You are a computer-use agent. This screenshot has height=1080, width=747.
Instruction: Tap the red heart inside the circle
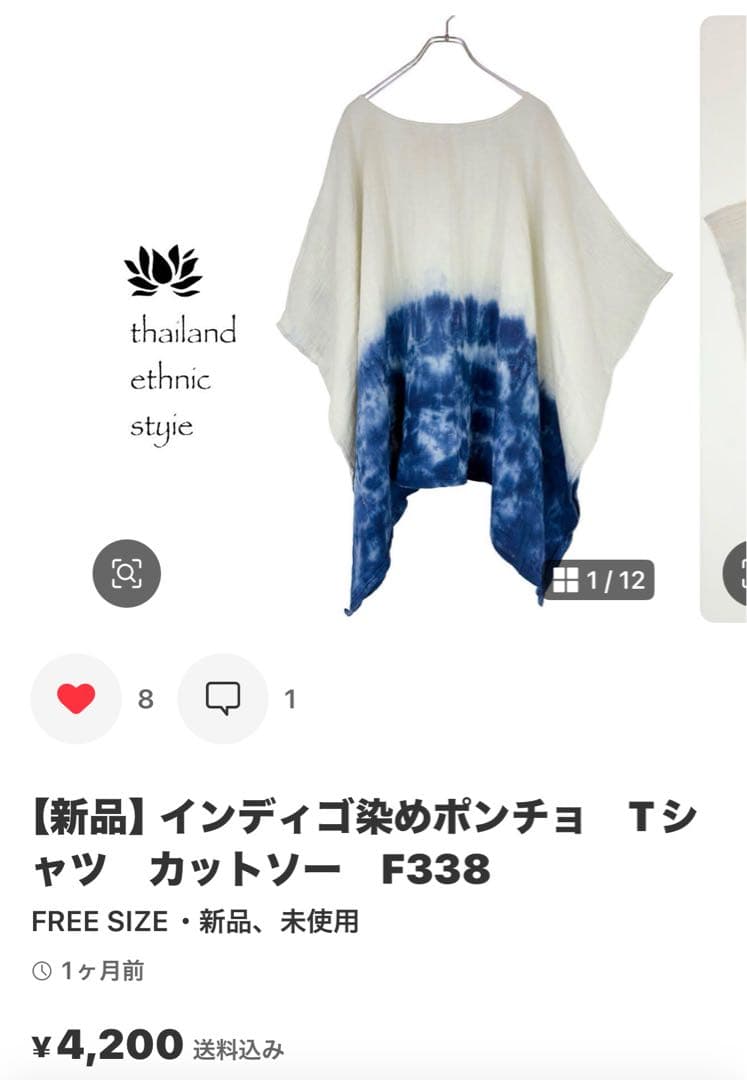pos(74,698)
